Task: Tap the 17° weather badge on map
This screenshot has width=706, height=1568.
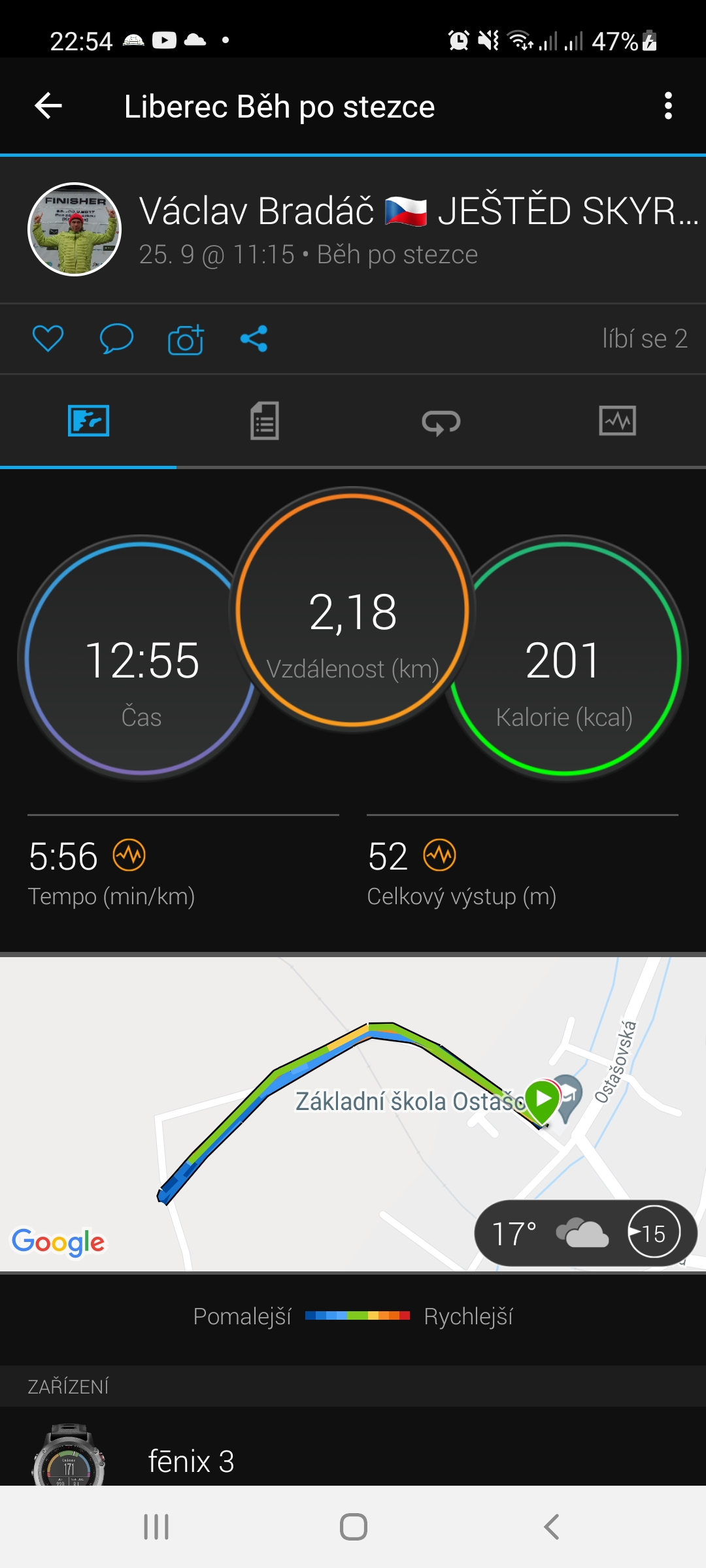Action: point(586,1233)
